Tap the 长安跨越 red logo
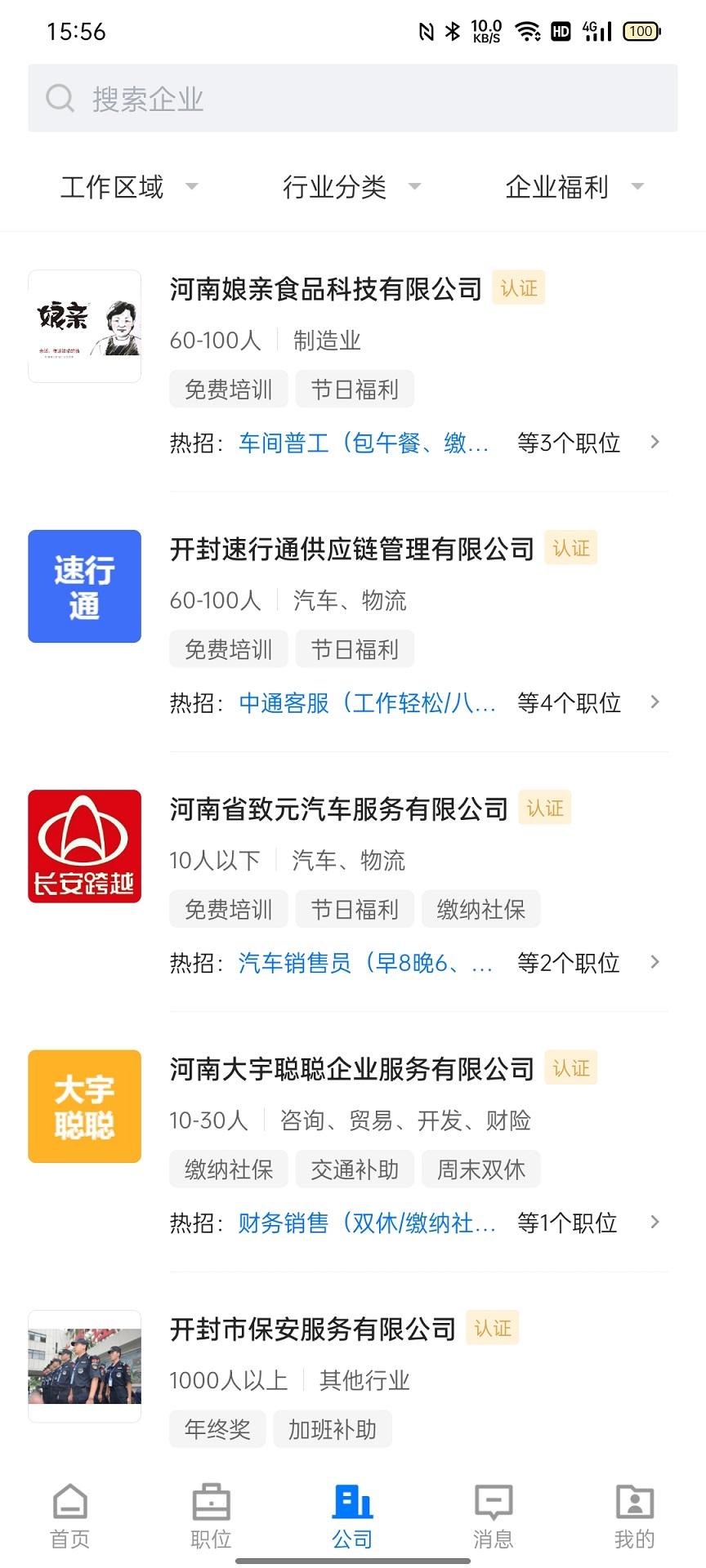This screenshot has width=706, height=1568. tap(84, 846)
